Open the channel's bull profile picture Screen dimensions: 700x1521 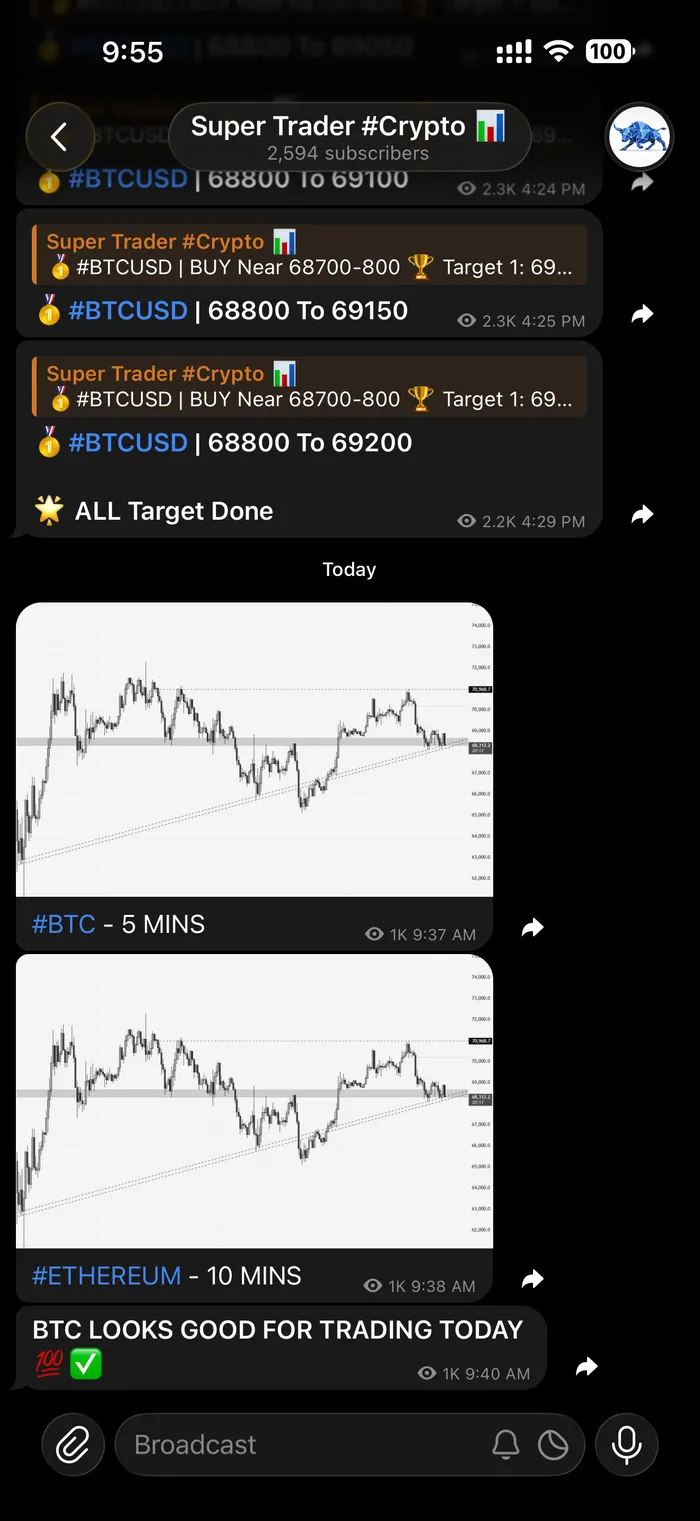coord(639,137)
